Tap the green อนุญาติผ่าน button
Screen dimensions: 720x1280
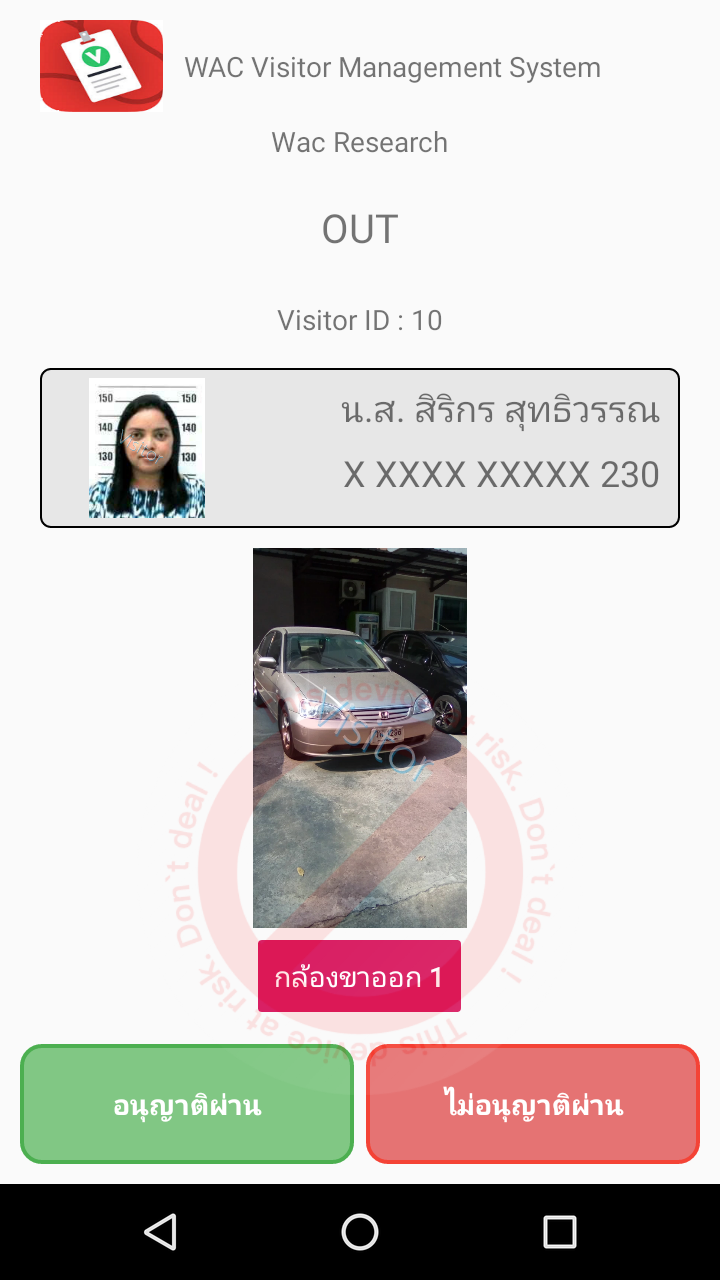pyautogui.click(x=187, y=1104)
